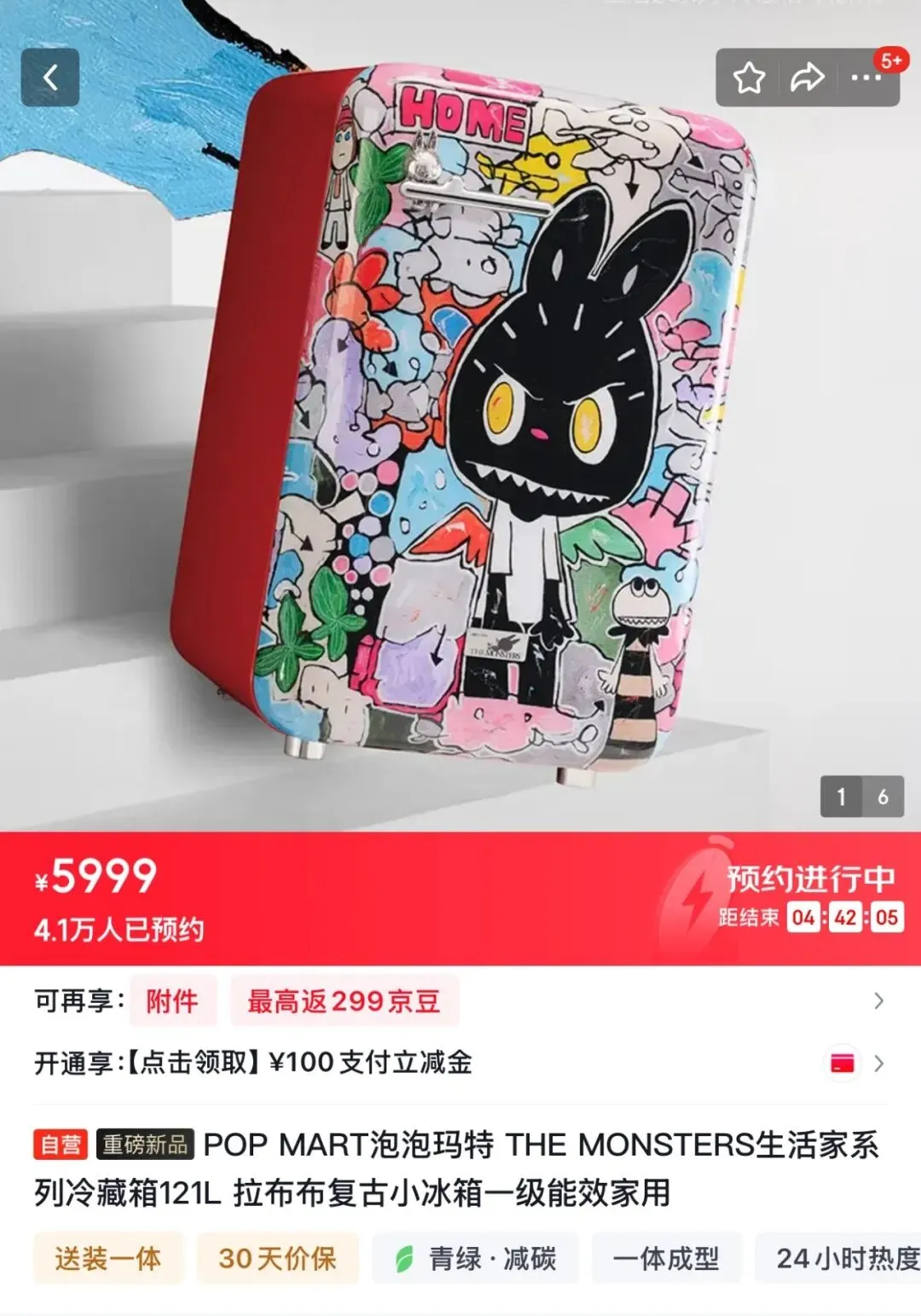Image resolution: width=921 pixels, height=1316 pixels.
Task: Tap the 一体成型 feature tag
Action: click(666, 1258)
